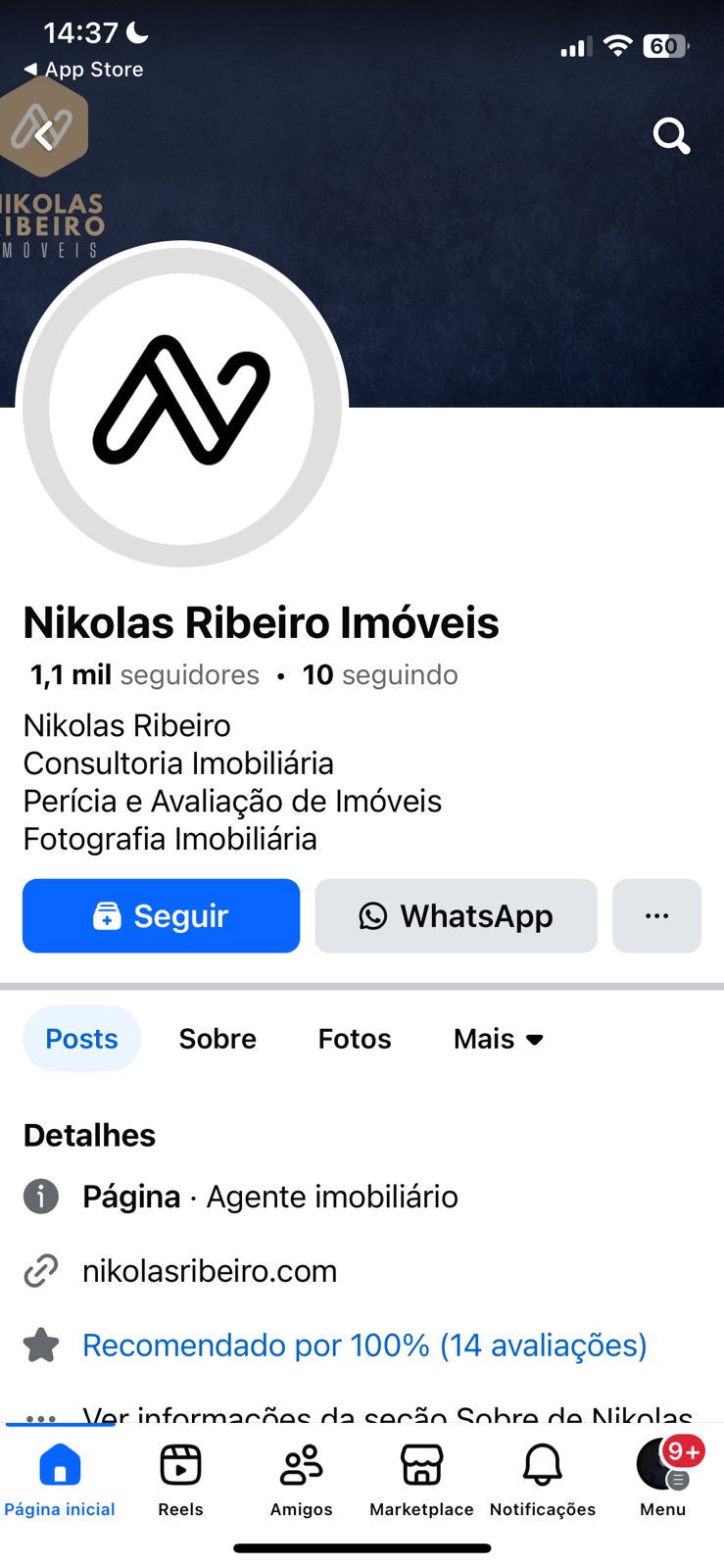Return to App Store via status bar
This screenshot has height=1568, width=724.
(x=84, y=70)
